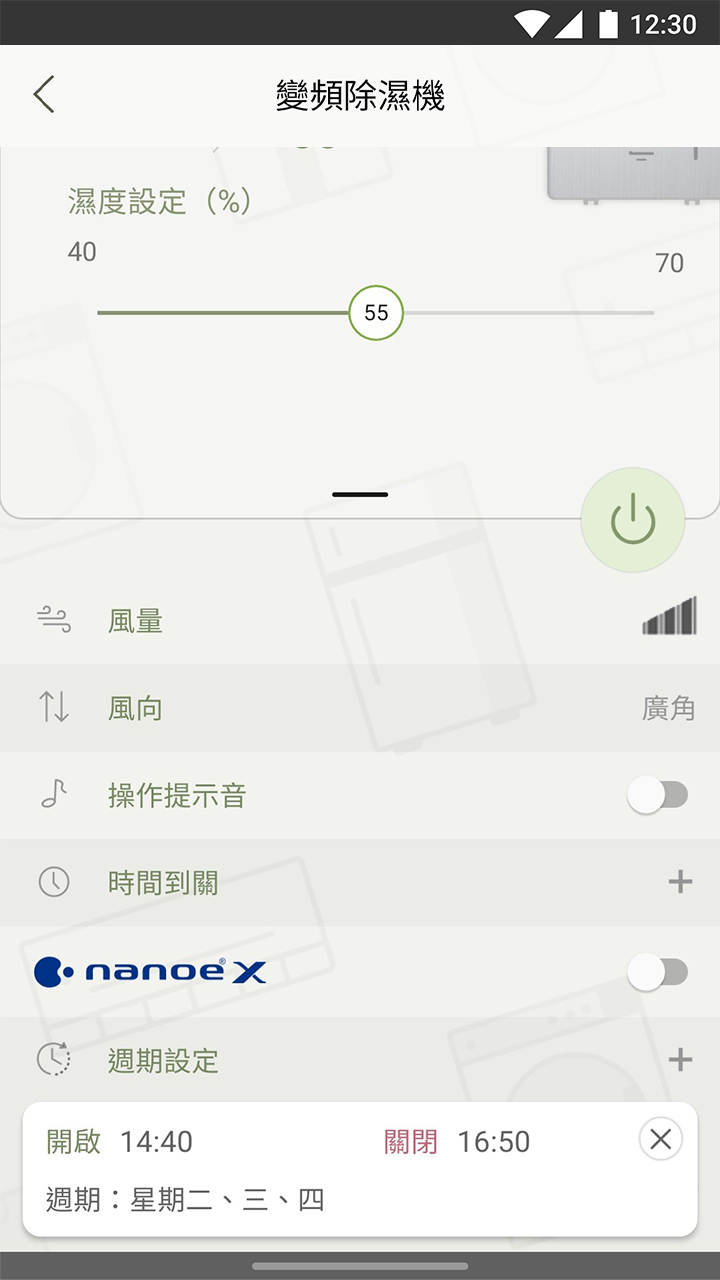720x1280 pixels.
Task: Enable the 操作提示音 beep sound switch
Action: coord(657,793)
